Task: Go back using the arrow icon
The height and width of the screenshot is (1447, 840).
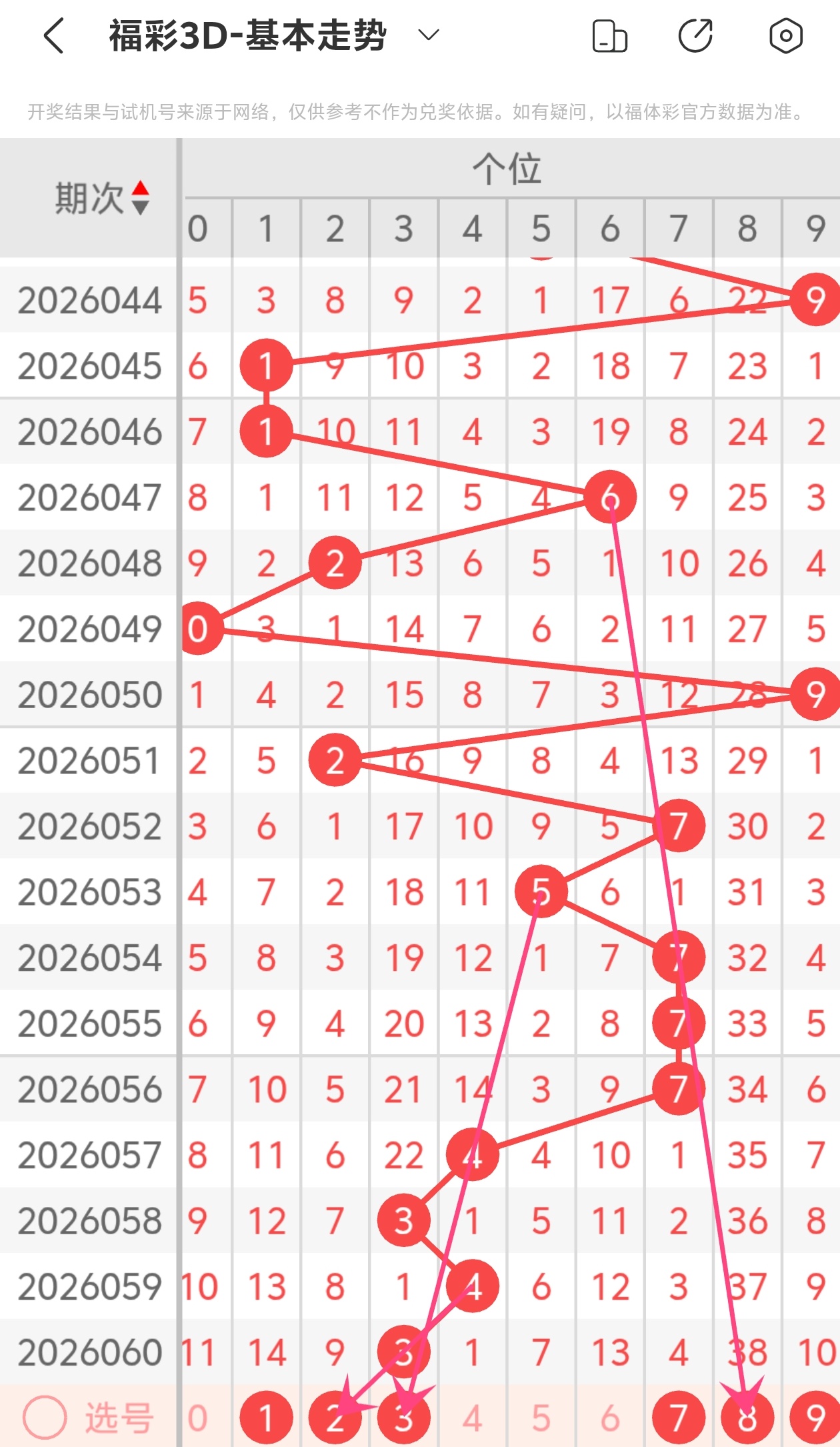Action: [x=55, y=36]
